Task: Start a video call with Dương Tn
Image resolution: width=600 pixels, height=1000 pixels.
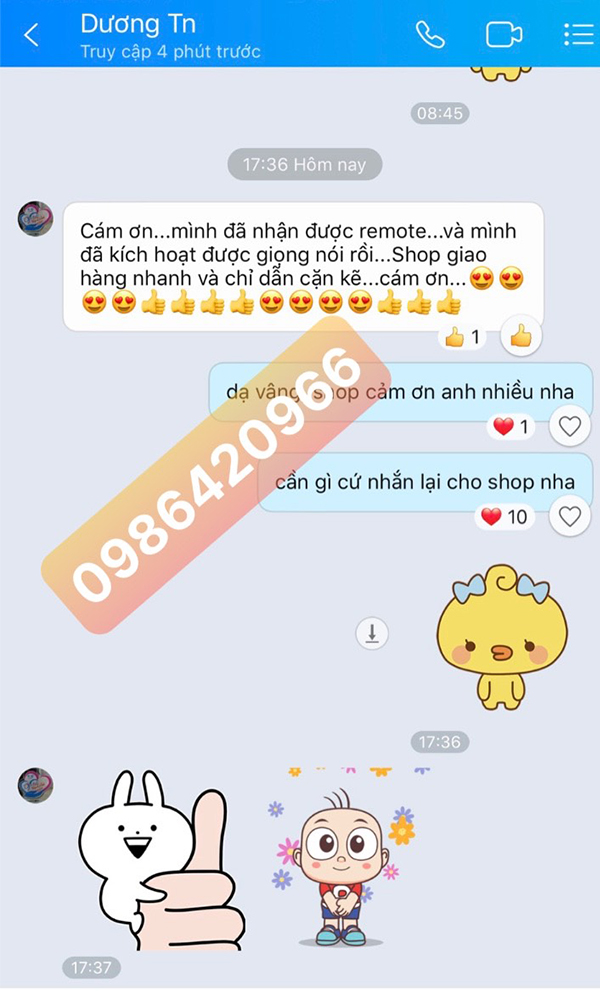Action: [x=504, y=34]
